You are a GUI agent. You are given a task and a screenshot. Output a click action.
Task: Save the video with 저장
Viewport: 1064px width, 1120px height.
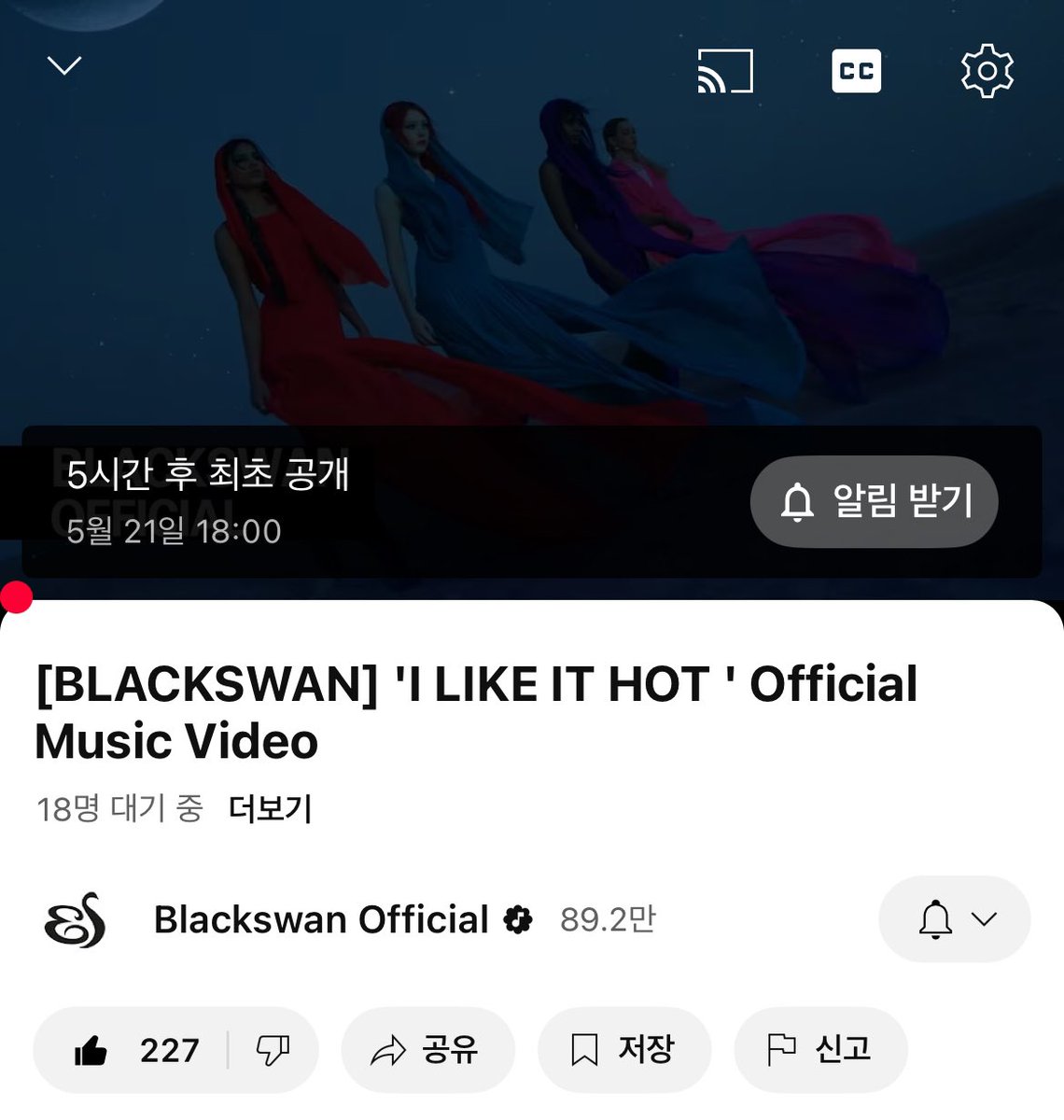[x=623, y=1050]
